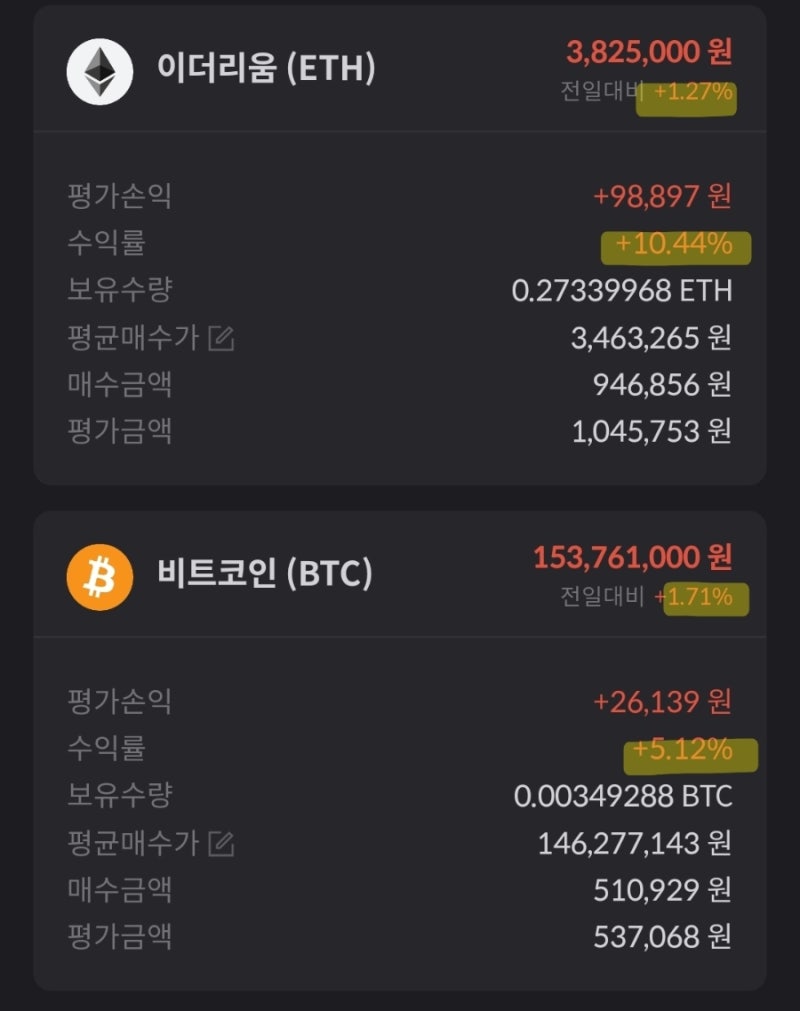Click the 매수금액 row in Bitcoin panel
The image size is (800, 1011).
(400, 890)
